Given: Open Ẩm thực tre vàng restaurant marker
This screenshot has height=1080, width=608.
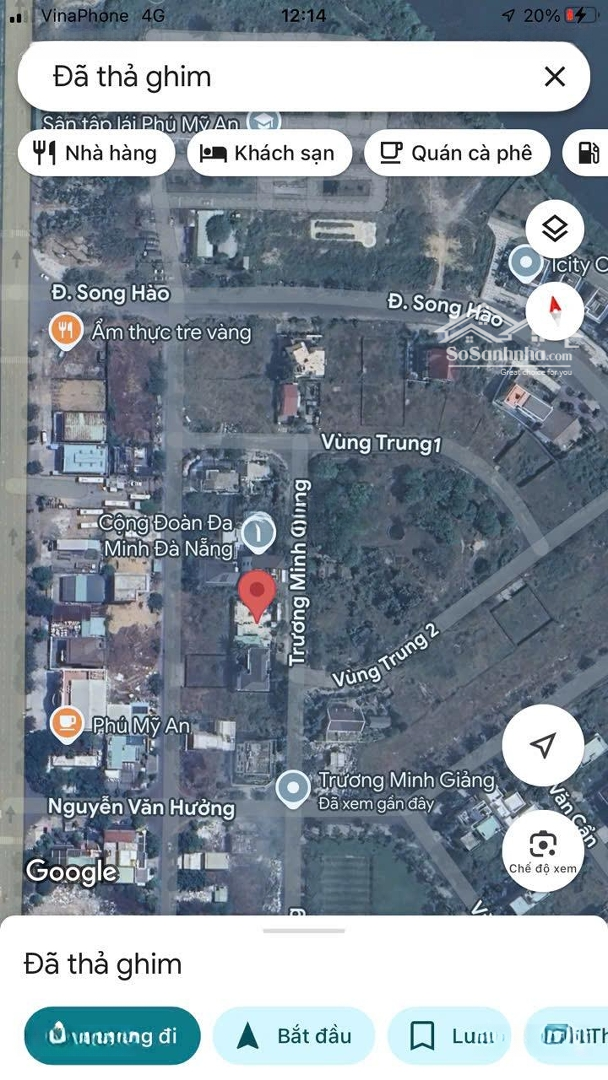Looking at the screenshot, I should [66, 331].
